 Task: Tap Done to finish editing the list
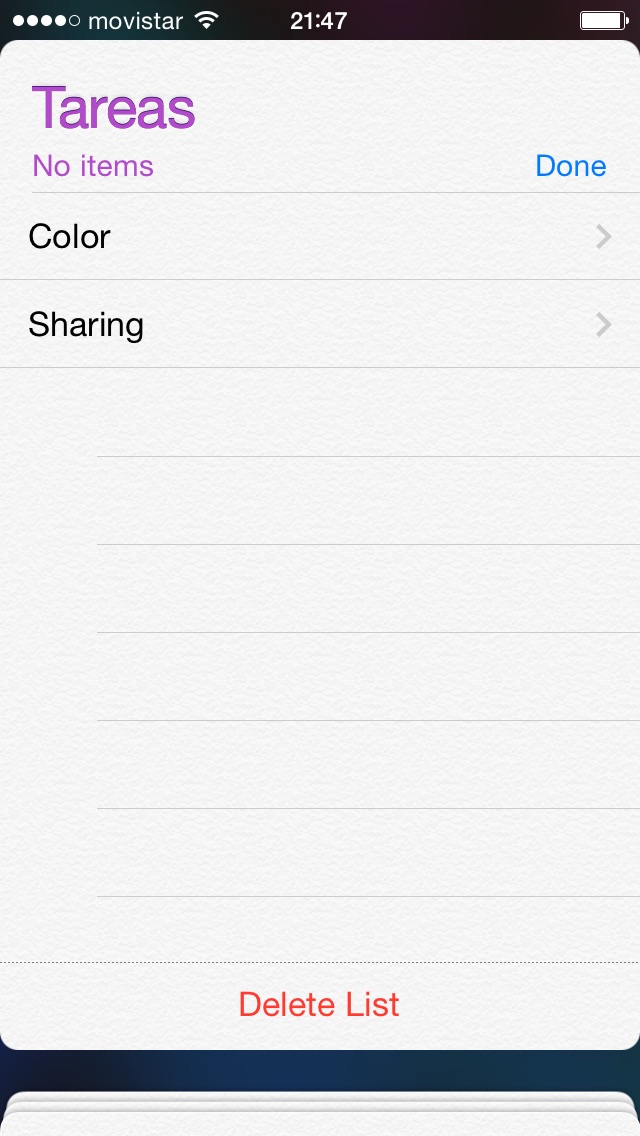click(570, 166)
